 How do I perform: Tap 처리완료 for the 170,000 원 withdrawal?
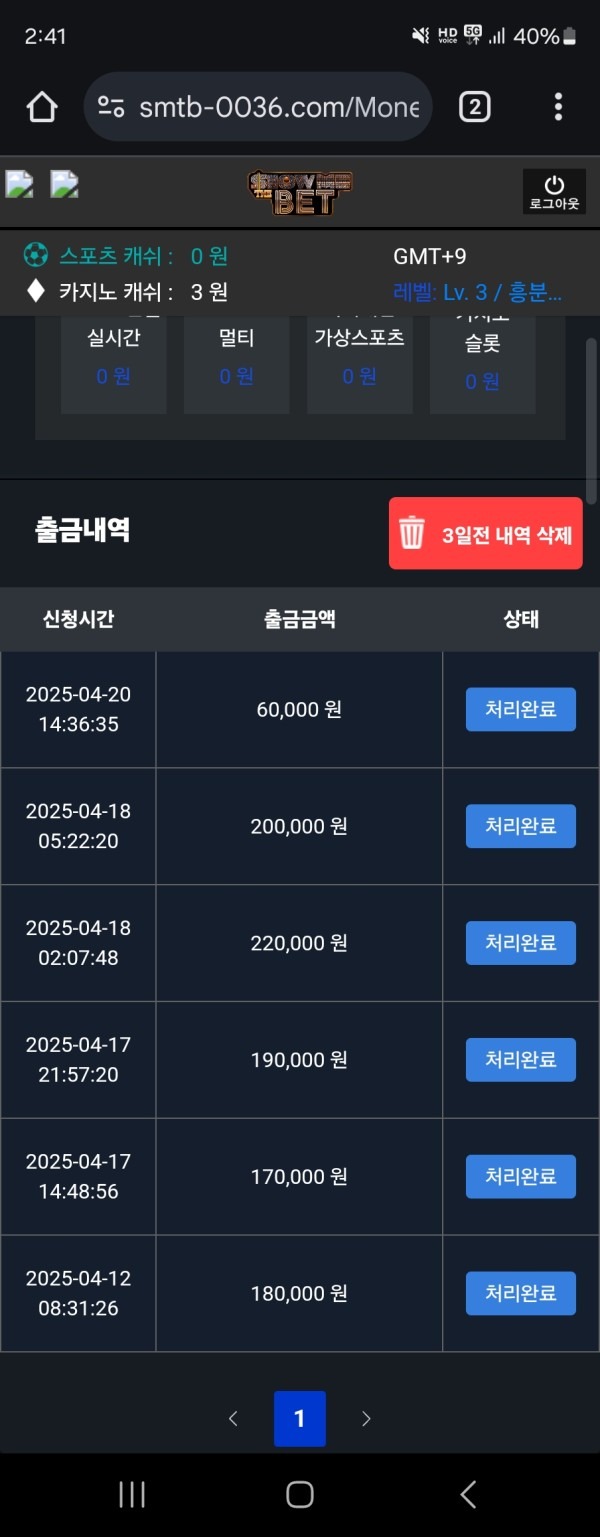[520, 1177]
